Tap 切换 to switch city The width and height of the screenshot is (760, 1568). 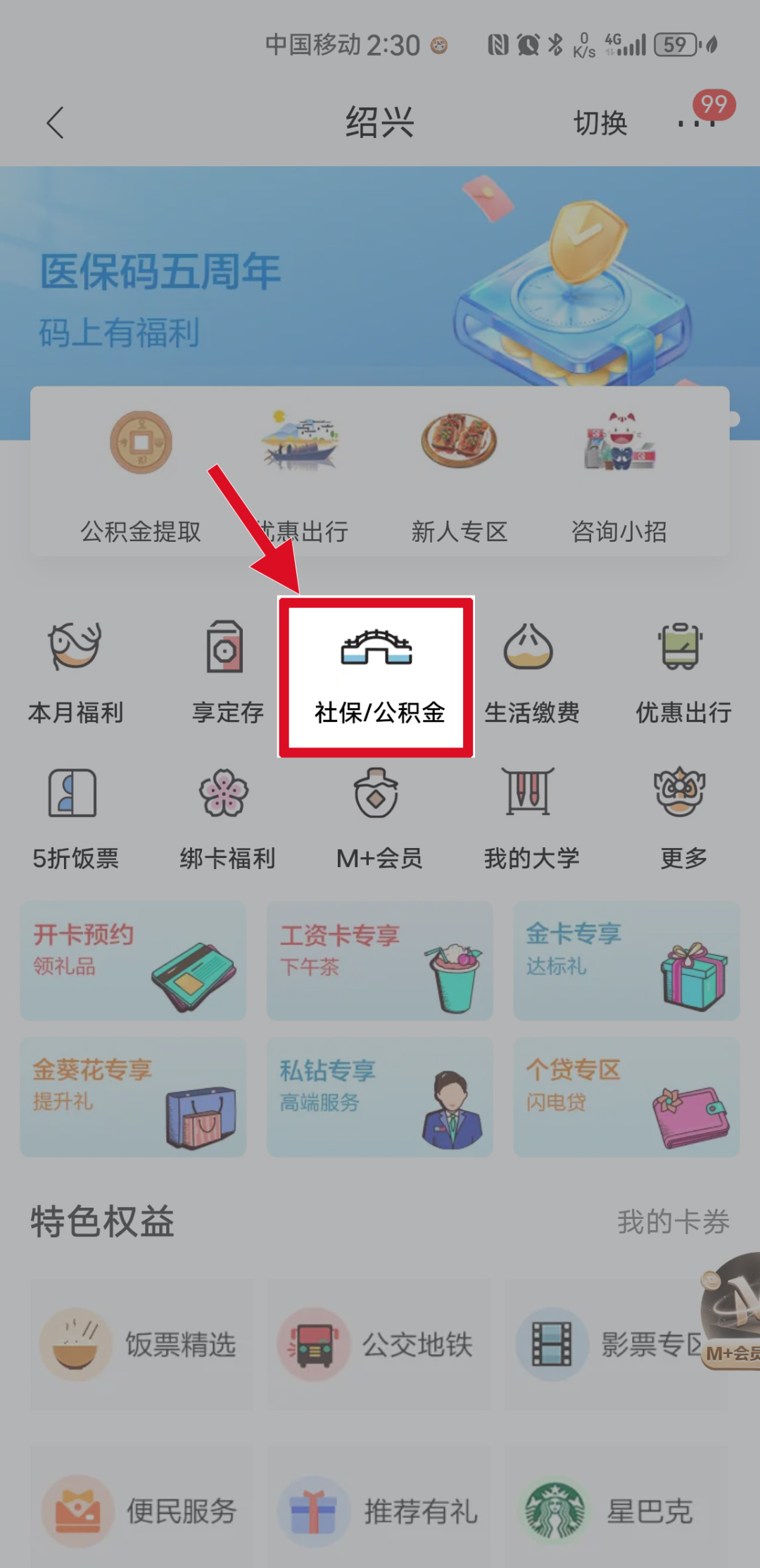[600, 124]
